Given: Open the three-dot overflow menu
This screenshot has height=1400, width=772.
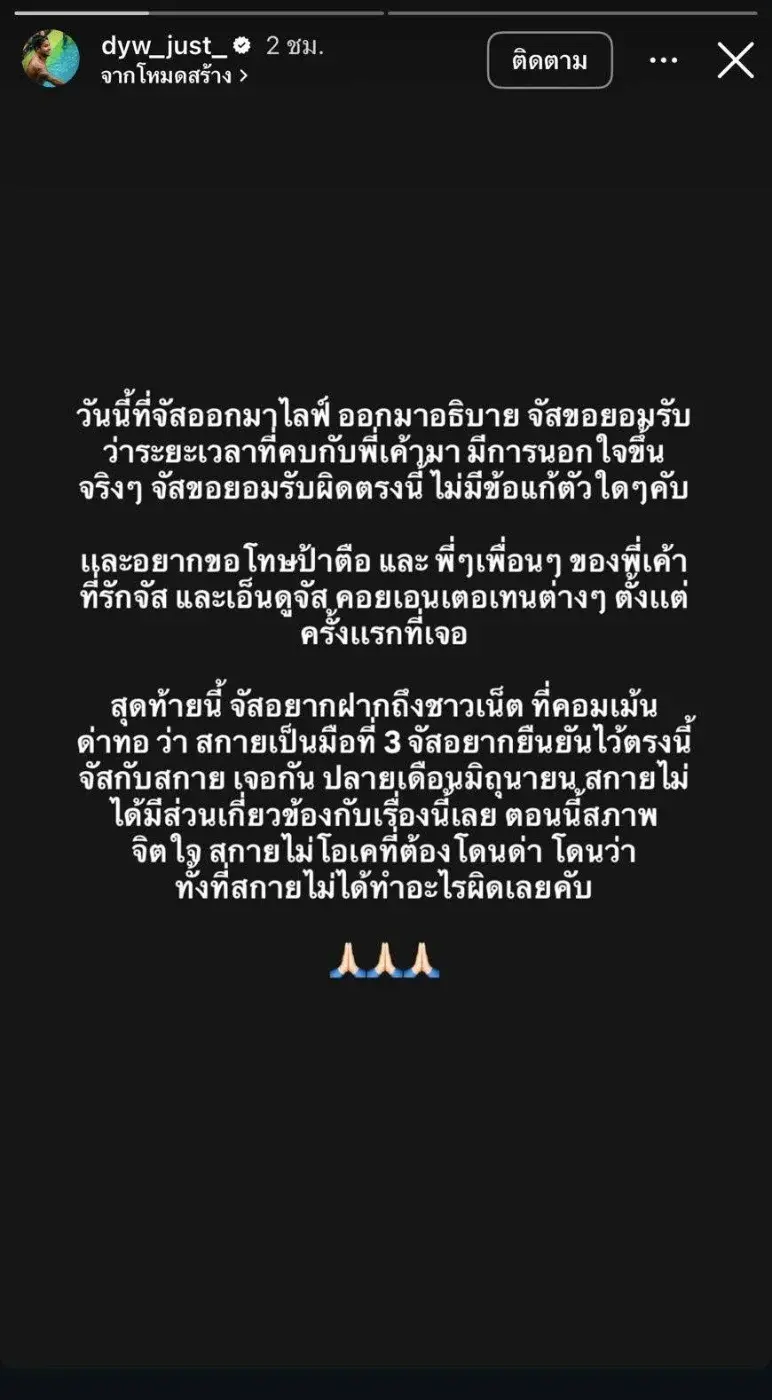Looking at the screenshot, I should click(x=663, y=60).
